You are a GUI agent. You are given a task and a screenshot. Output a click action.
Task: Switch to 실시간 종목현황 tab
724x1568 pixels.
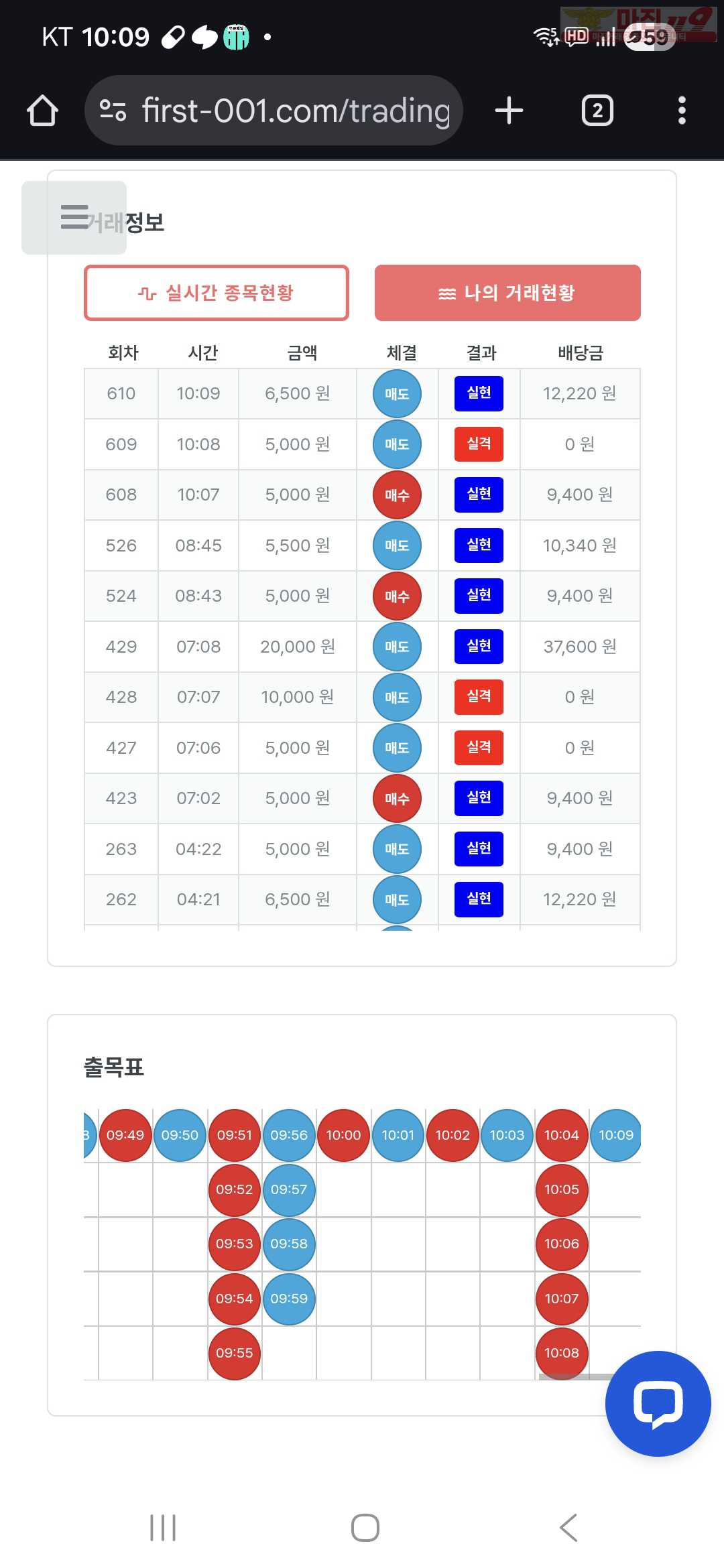[217, 293]
